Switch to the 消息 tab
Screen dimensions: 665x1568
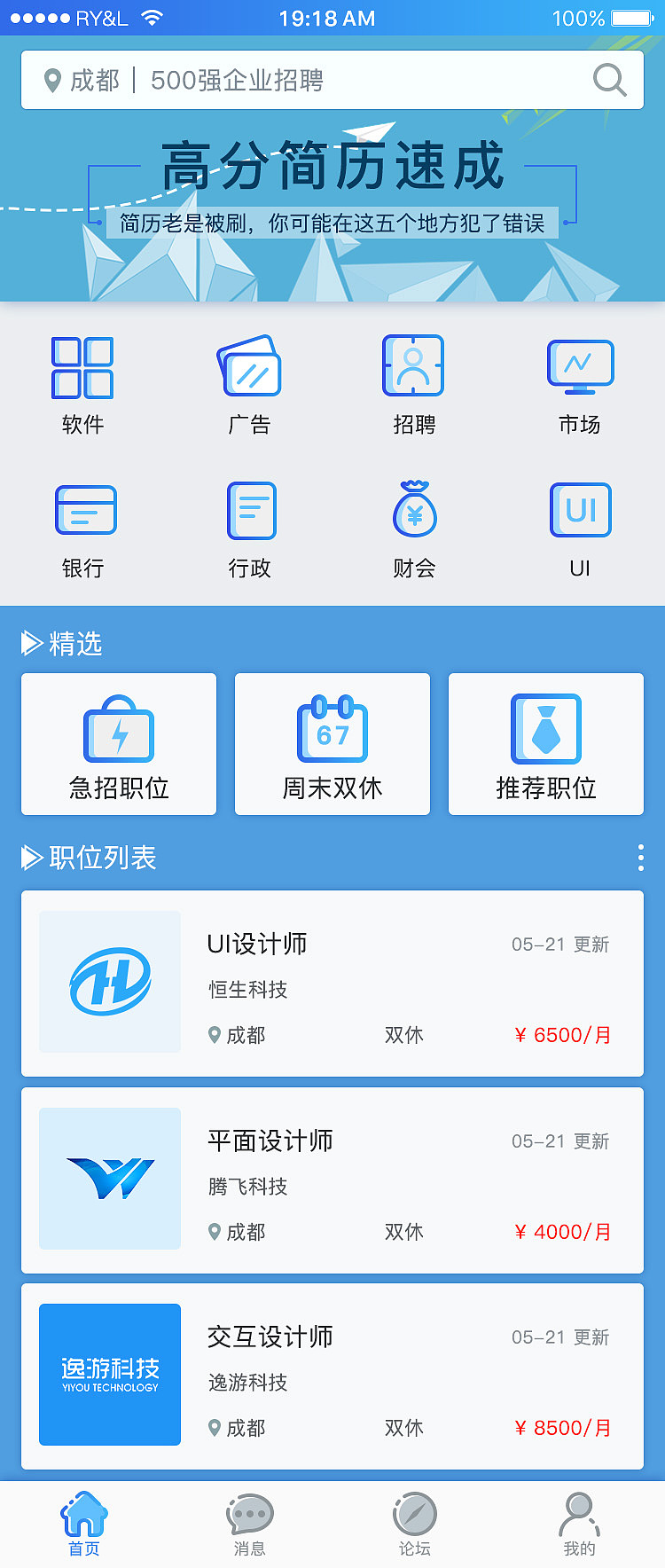pyautogui.click(x=249, y=1522)
